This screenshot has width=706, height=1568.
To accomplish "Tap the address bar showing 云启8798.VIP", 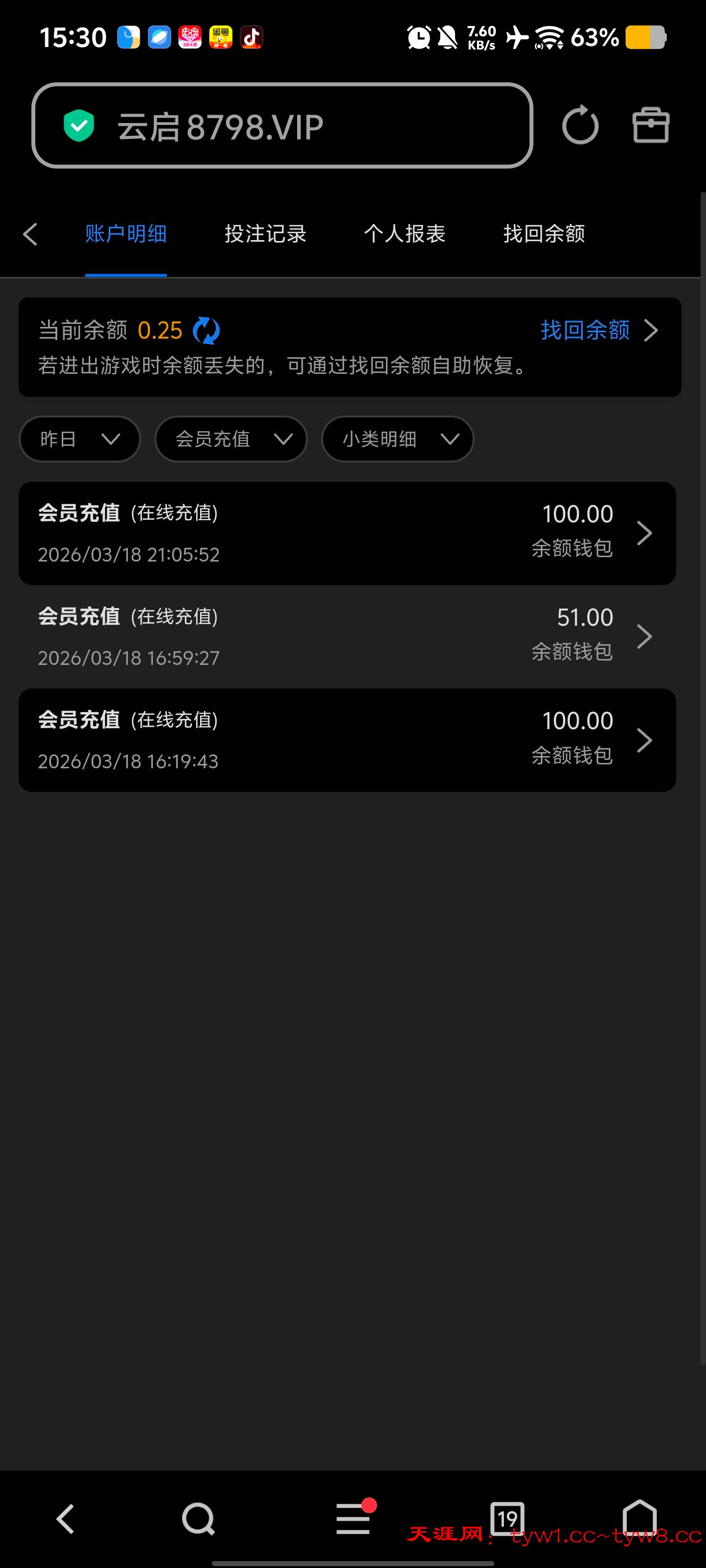I will 281,126.
